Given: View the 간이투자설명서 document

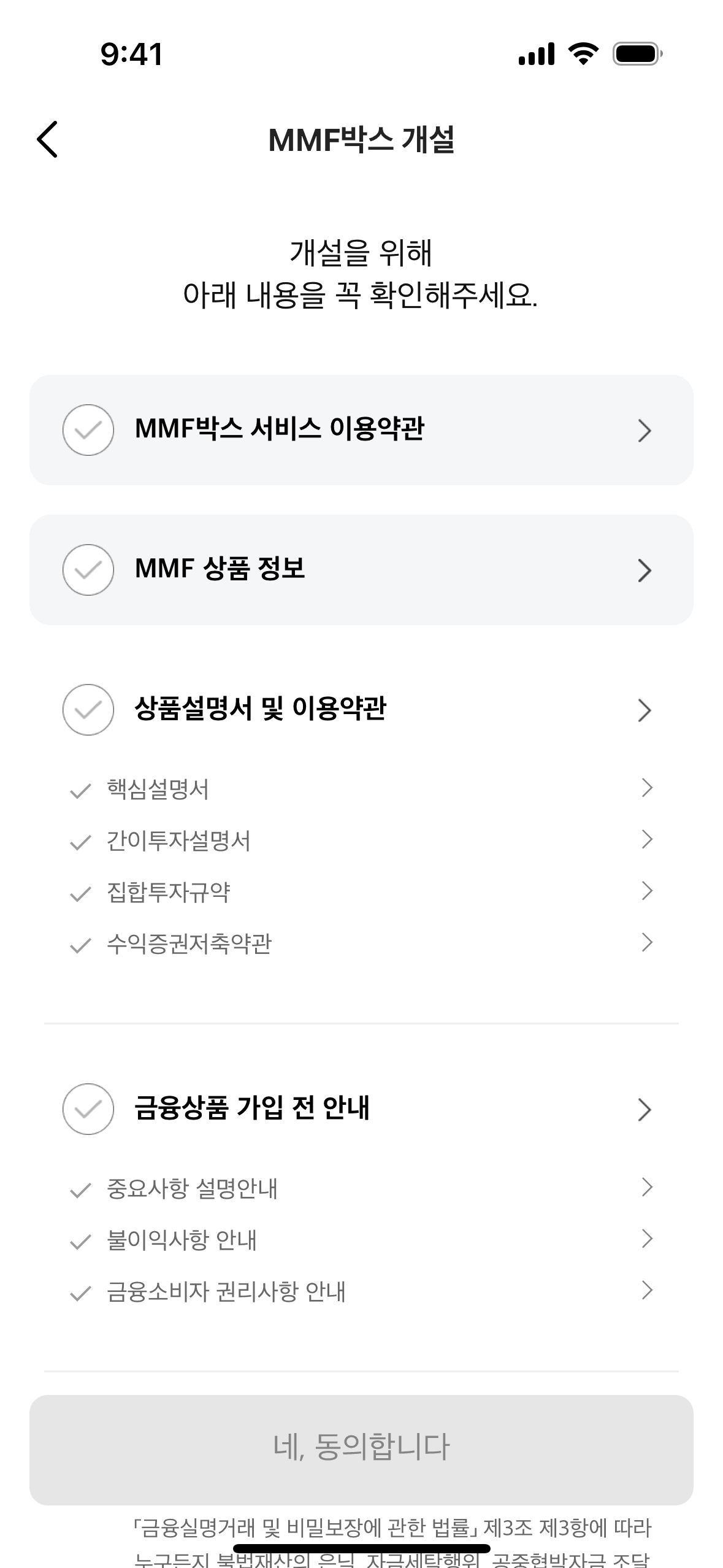Looking at the screenshot, I should (x=178, y=840).
